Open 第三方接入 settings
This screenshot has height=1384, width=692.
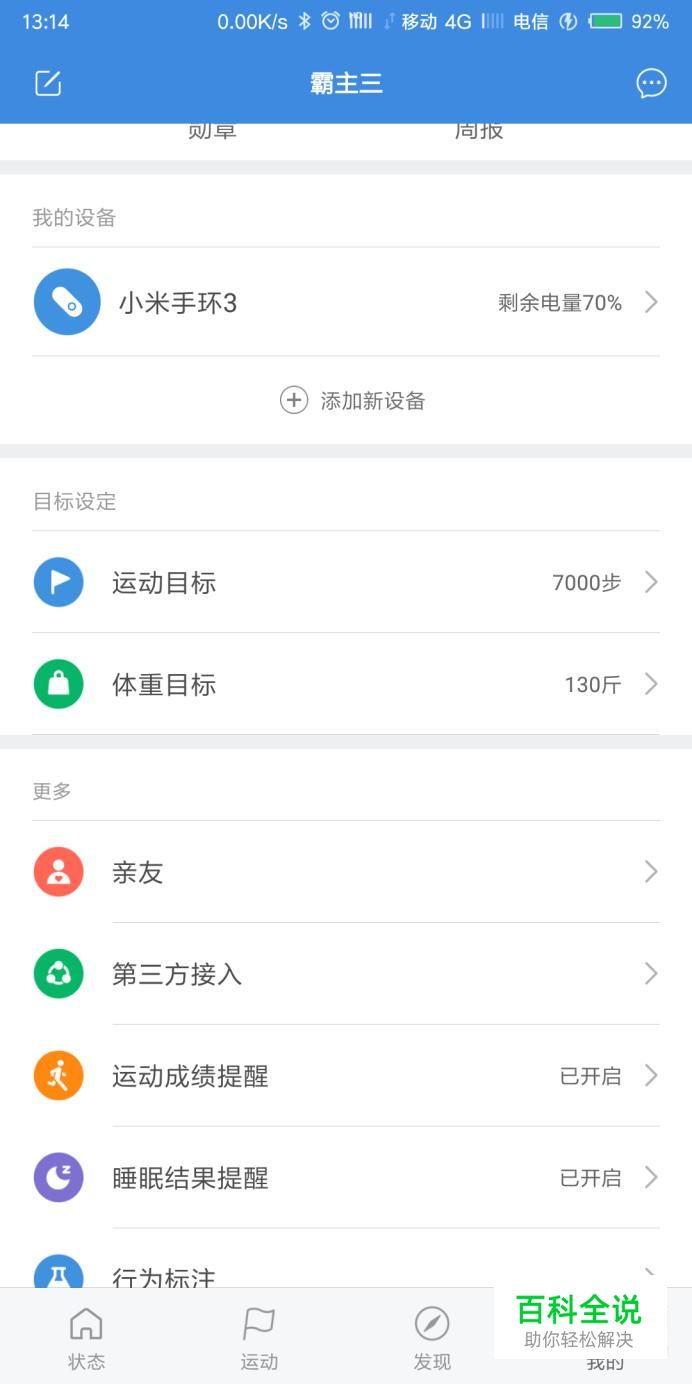[x=345, y=974]
